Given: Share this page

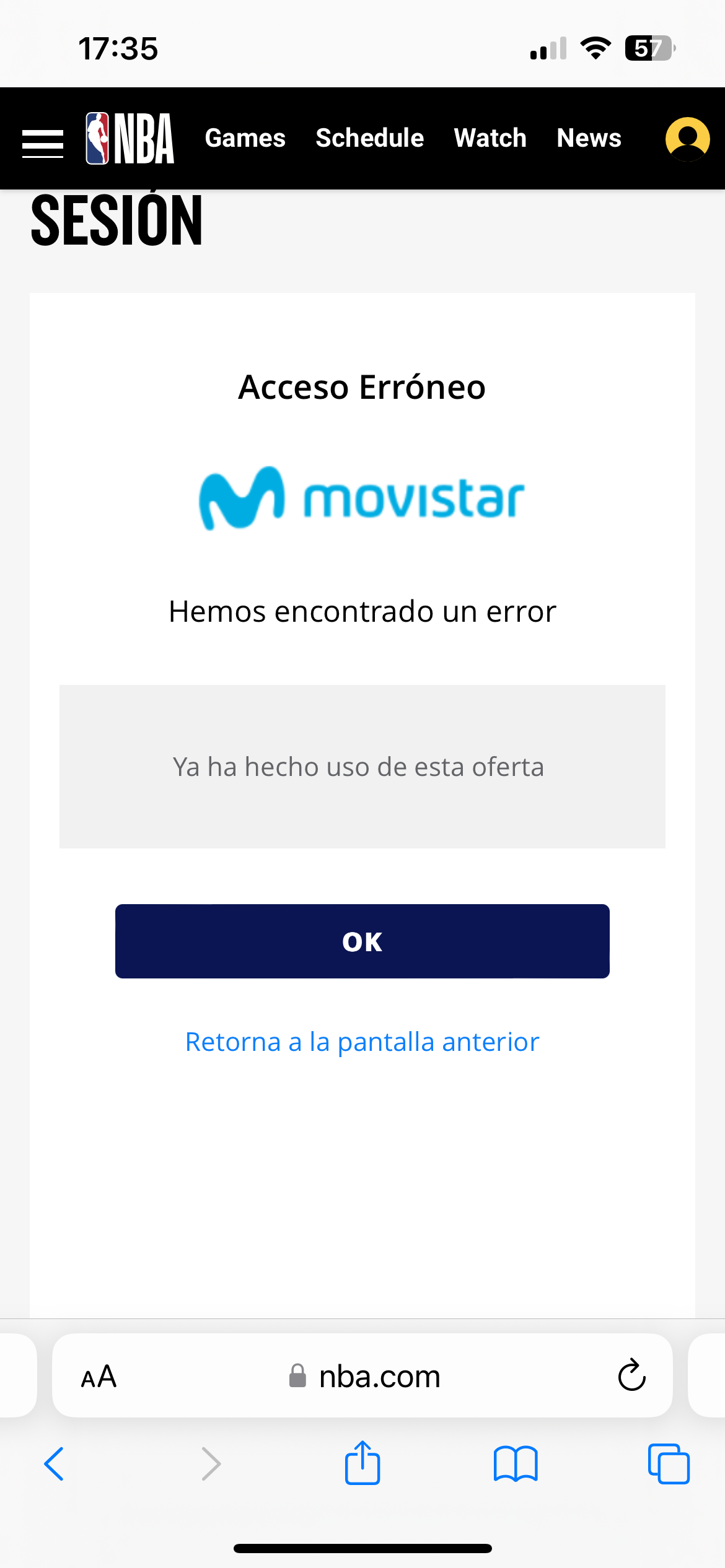Looking at the screenshot, I should (362, 1463).
